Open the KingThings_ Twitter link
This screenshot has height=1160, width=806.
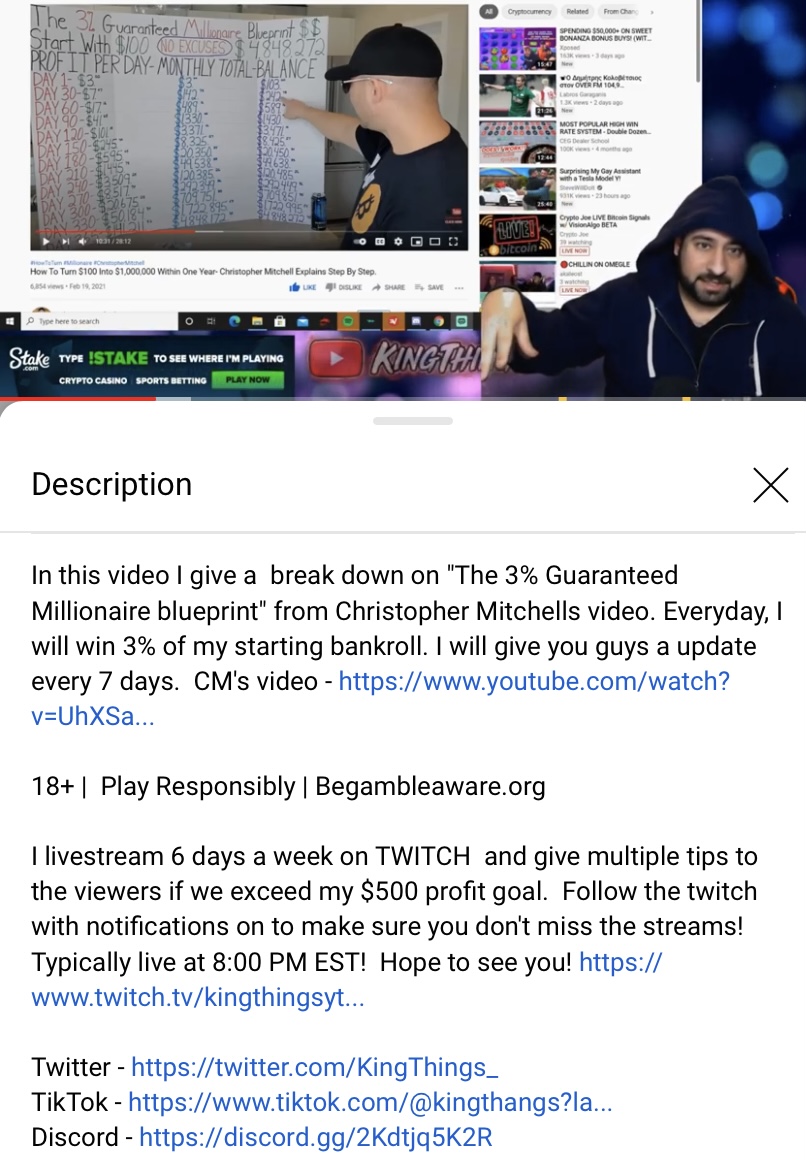(314, 1067)
